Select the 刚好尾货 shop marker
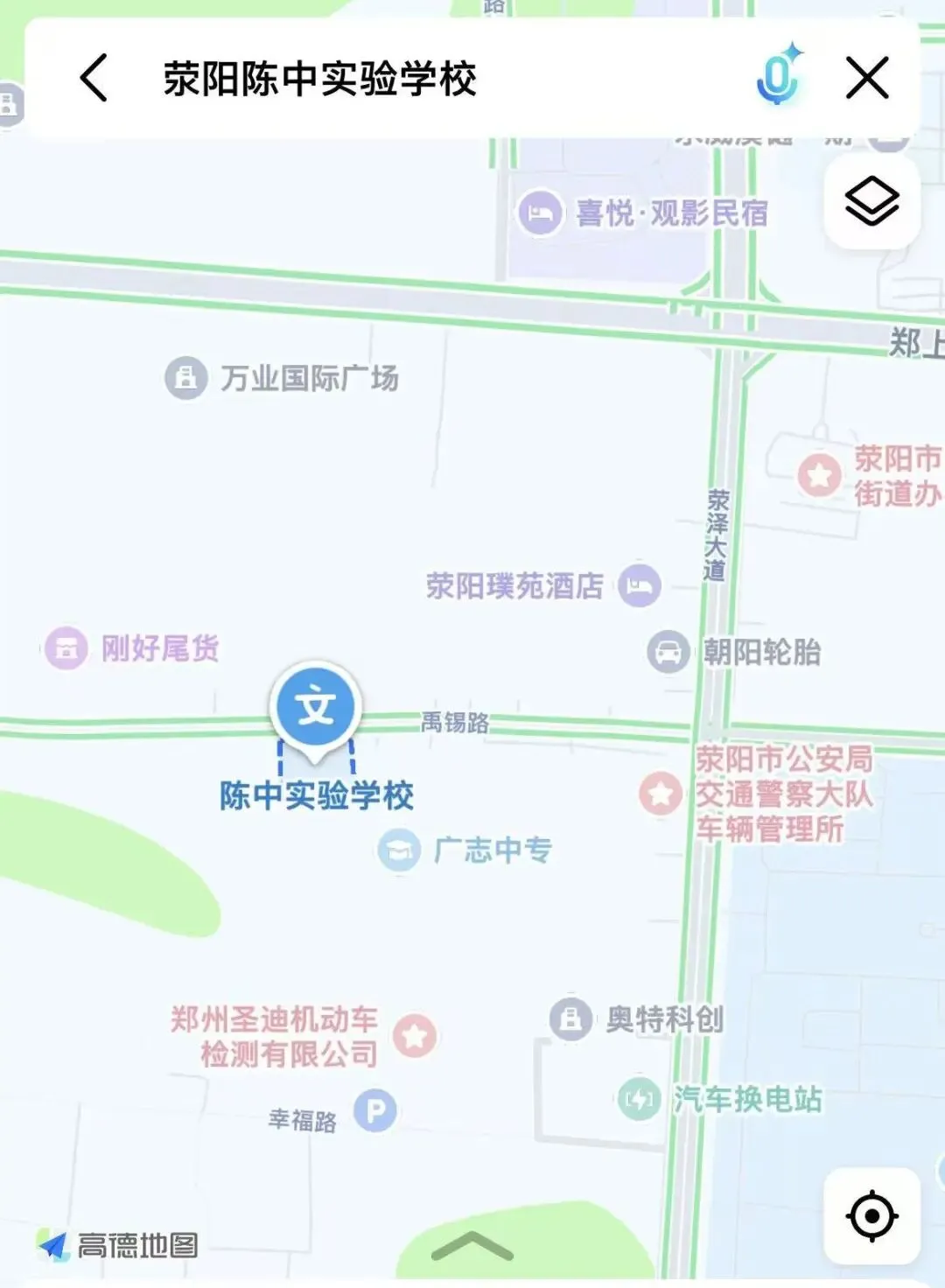Screen dimensions: 945x1288 [x=66, y=648]
